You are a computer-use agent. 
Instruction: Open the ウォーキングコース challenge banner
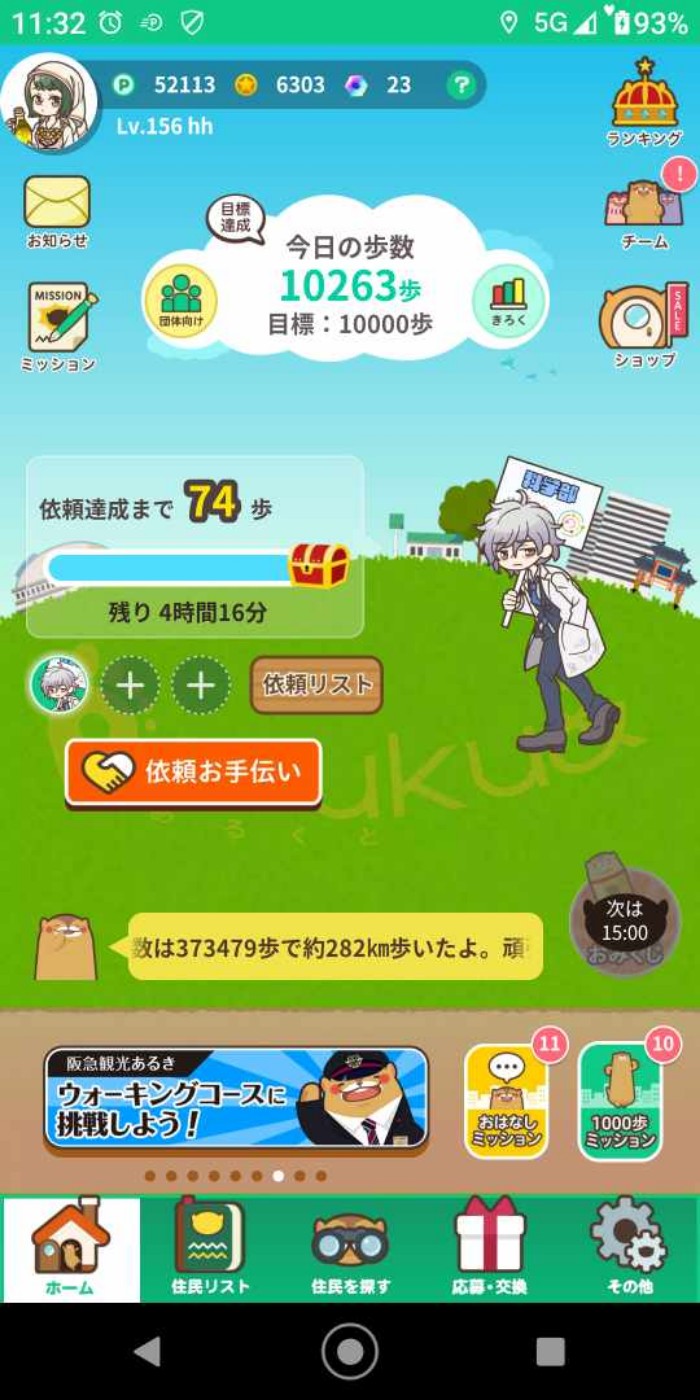[236, 1098]
